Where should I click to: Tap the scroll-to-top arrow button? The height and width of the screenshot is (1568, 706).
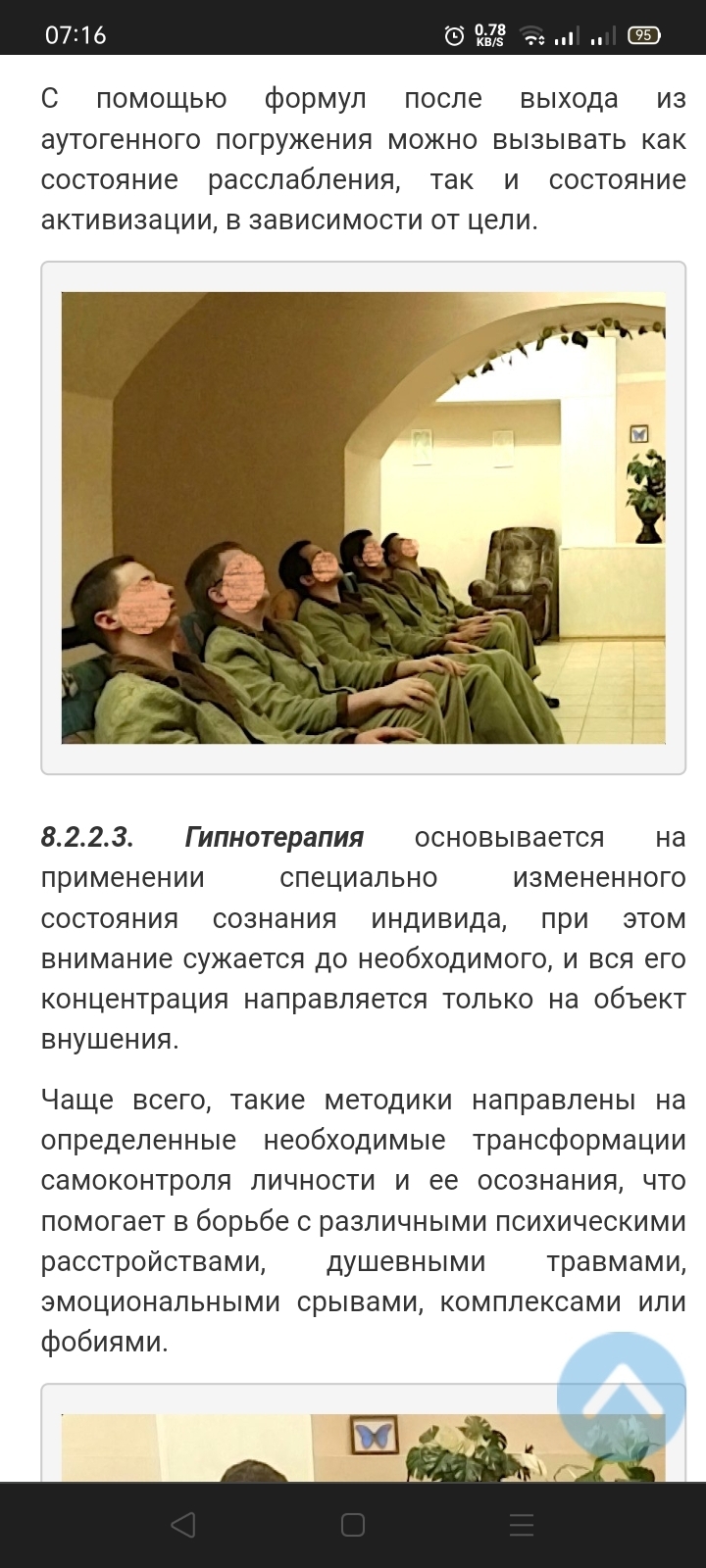pos(622,1396)
